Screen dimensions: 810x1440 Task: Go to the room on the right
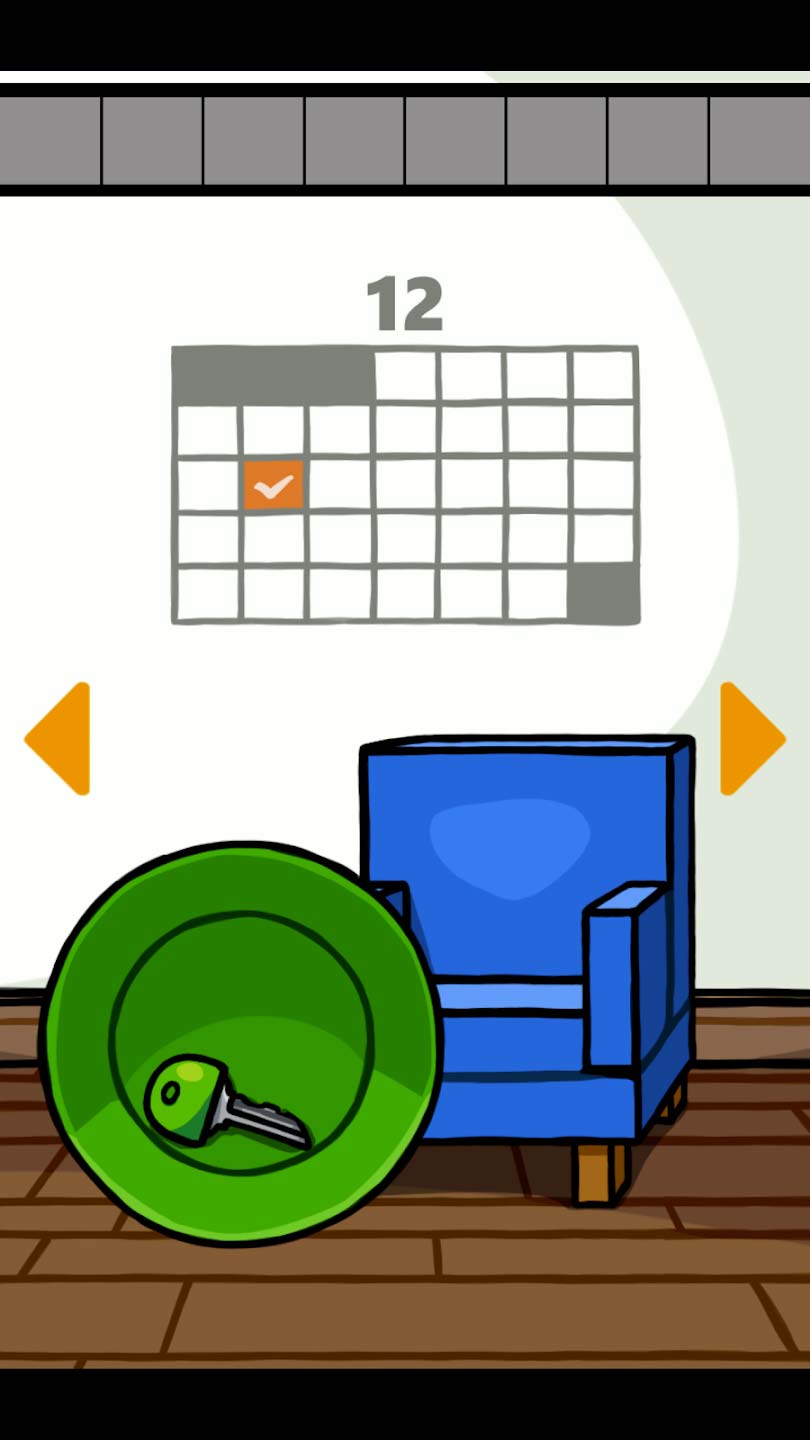(x=750, y=739)
